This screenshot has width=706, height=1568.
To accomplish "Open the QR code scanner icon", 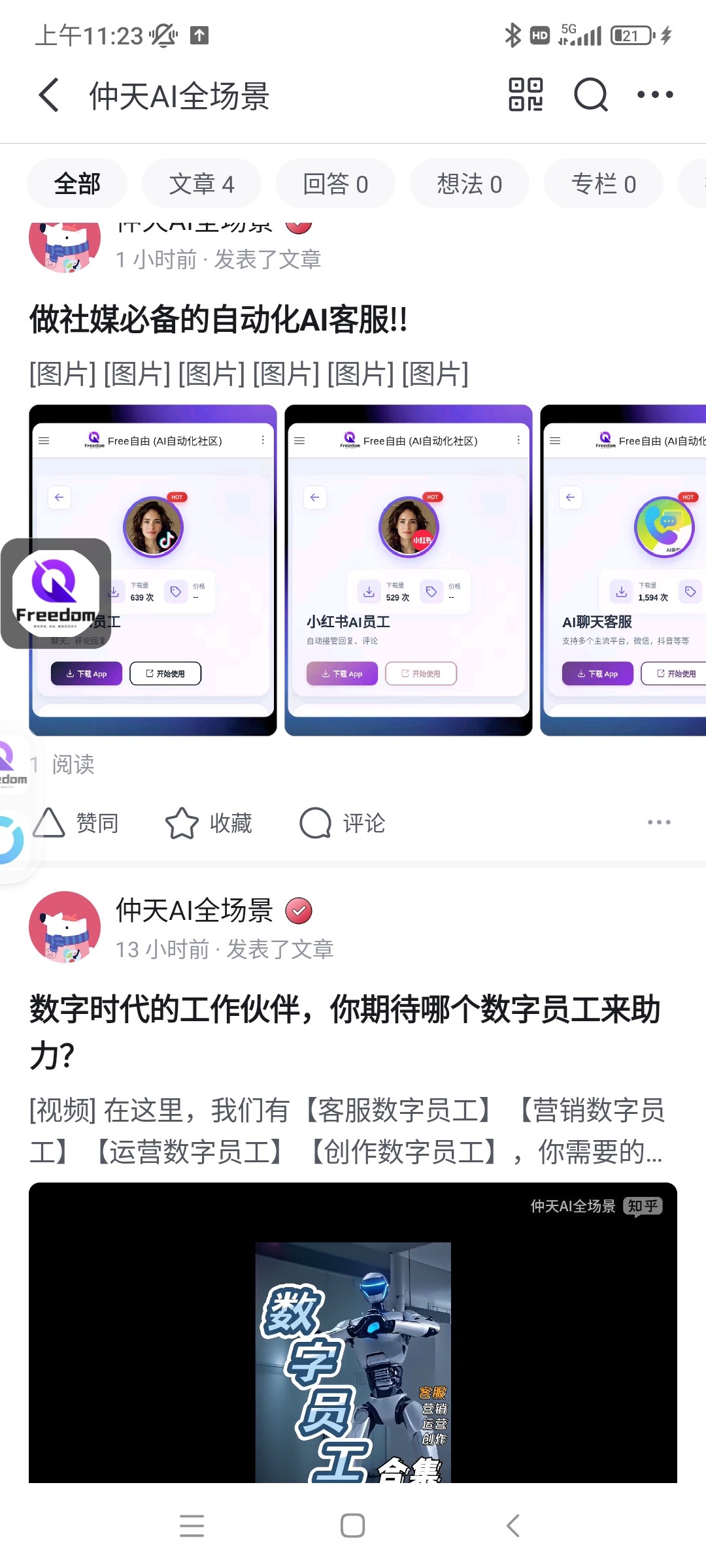I will 526,95.
